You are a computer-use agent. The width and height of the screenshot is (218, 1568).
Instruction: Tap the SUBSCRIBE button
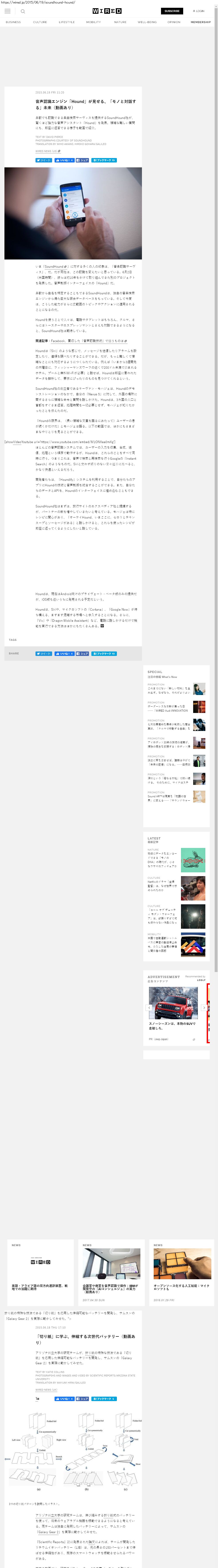(172, 11)
